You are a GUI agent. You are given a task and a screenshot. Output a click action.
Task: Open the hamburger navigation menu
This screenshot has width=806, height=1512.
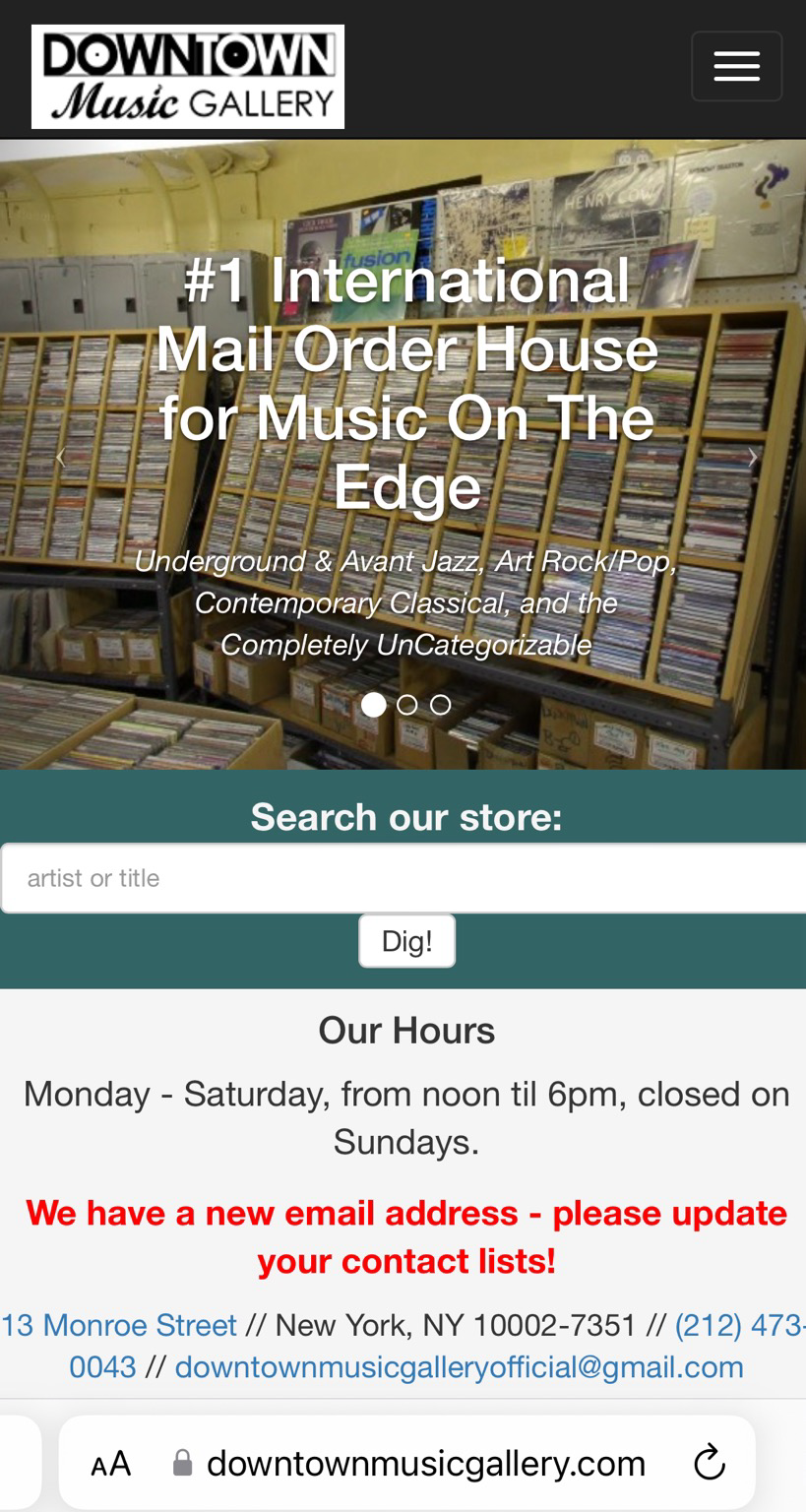[736, 66]
